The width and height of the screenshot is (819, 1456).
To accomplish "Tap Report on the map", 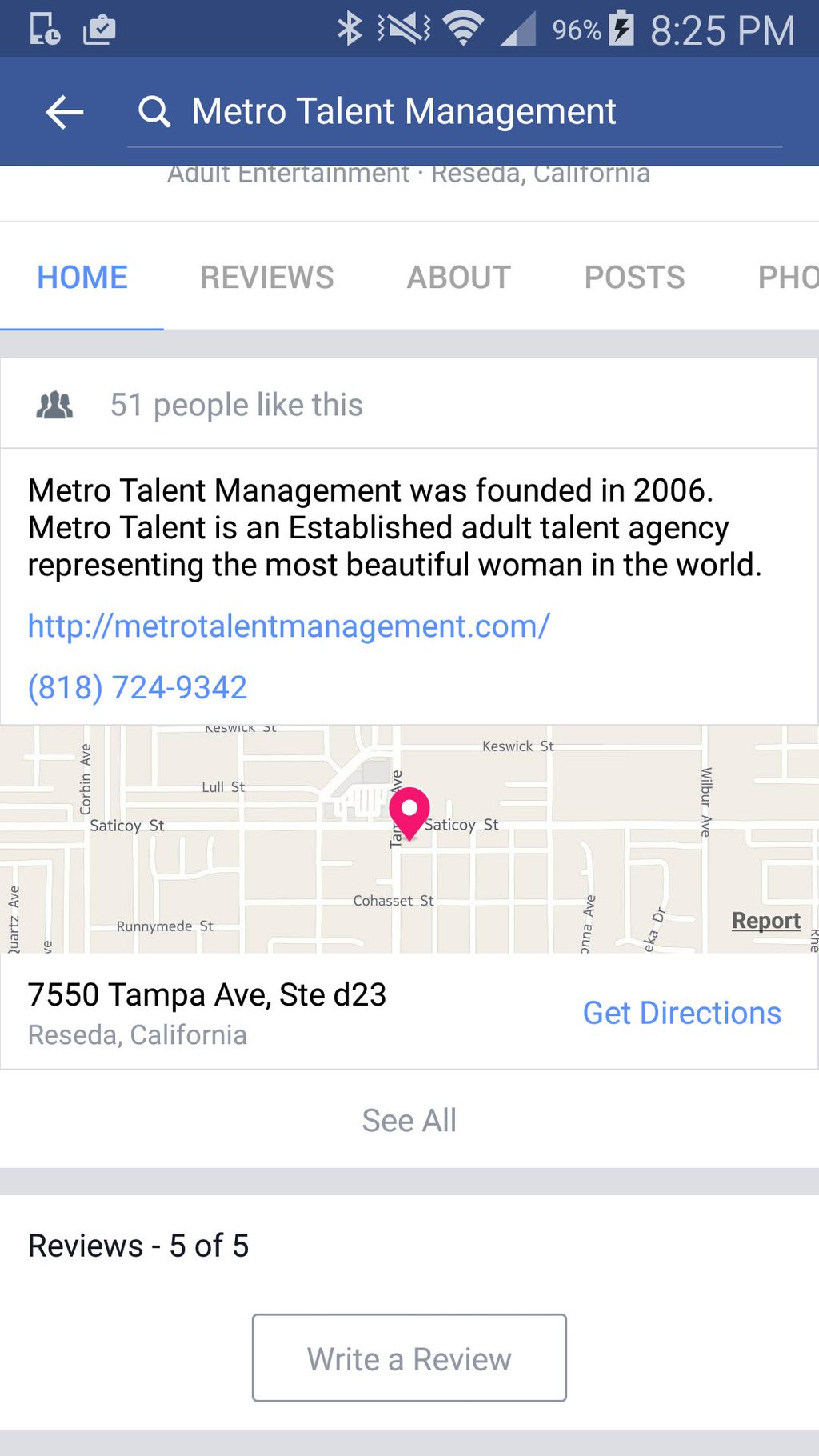I will point(765,920).
